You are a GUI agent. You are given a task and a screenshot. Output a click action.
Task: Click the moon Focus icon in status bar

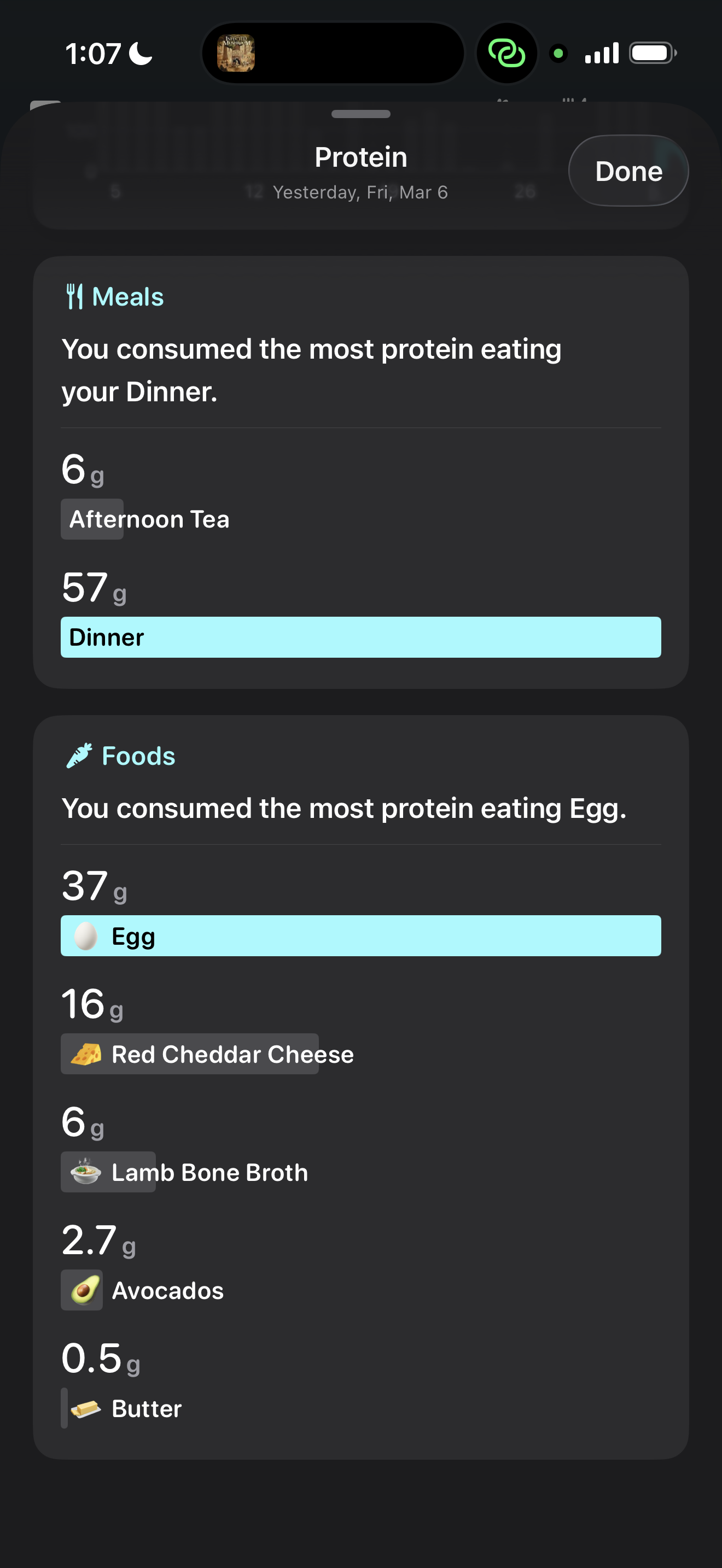[x=139, y=54]
